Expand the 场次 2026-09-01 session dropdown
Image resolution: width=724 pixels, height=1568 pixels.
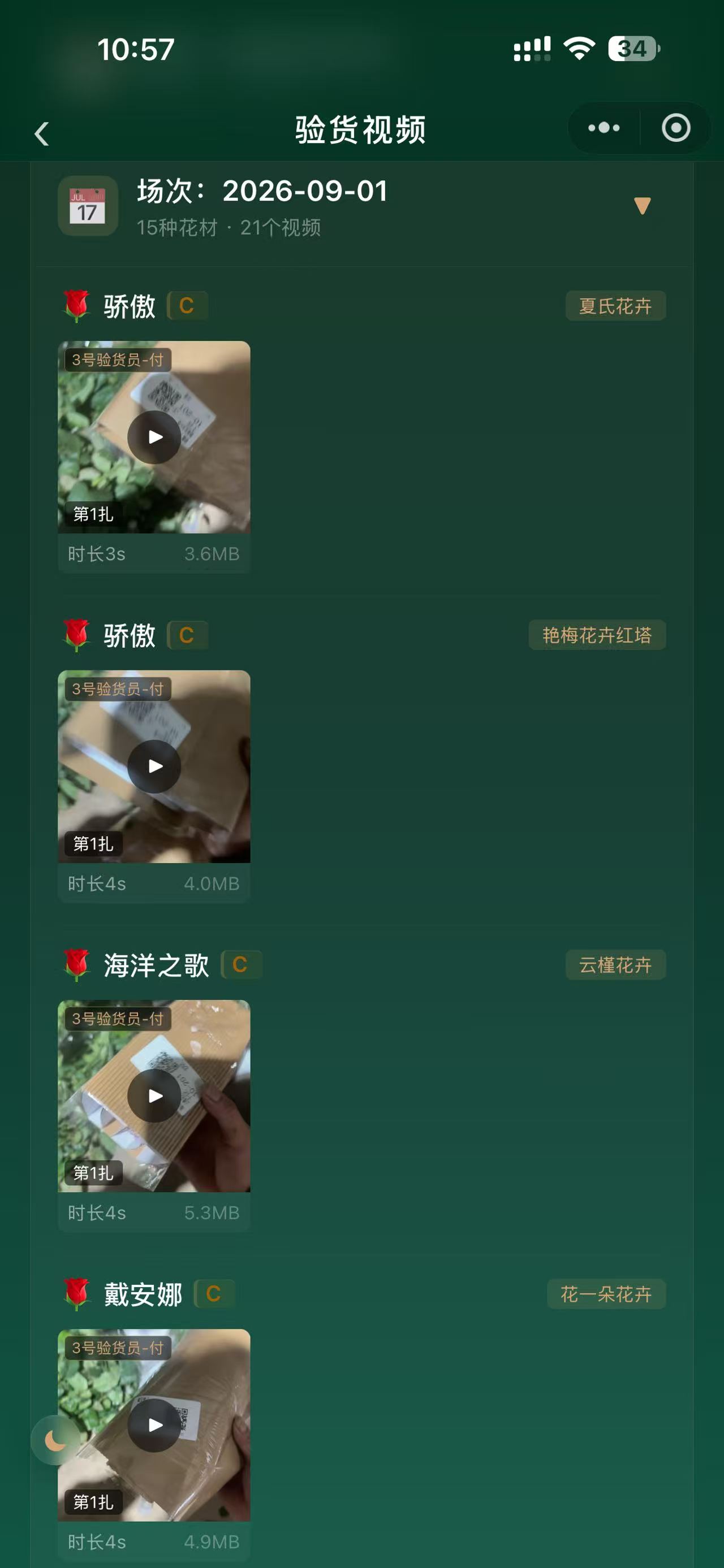click(643, 206)
